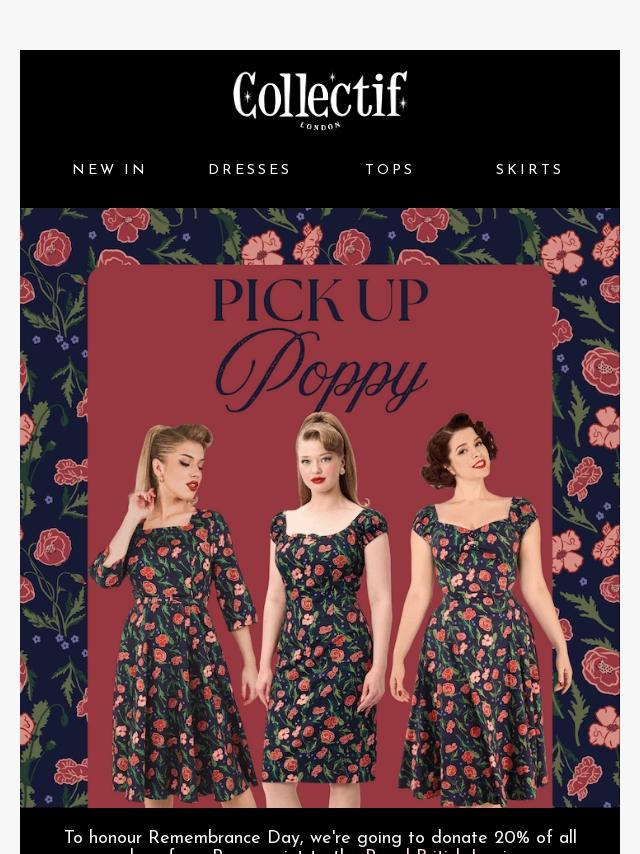This screenshot has height=854, width=640.
Task: Go to the DRESSES section
Action: (x=250, y=170)
